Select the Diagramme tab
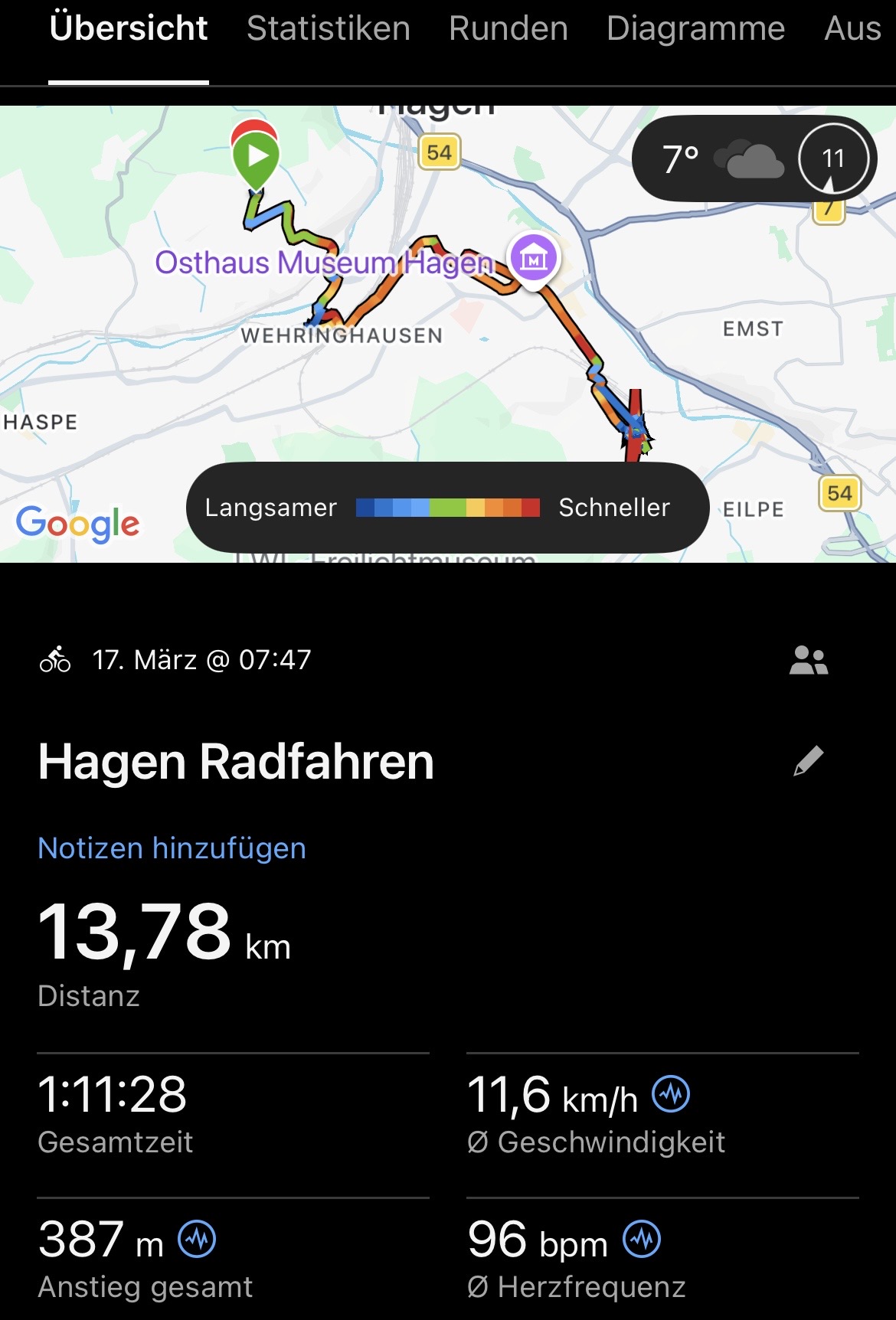Screen dimensions: 896x1320 pyautogui.click(x=695, y=29)
